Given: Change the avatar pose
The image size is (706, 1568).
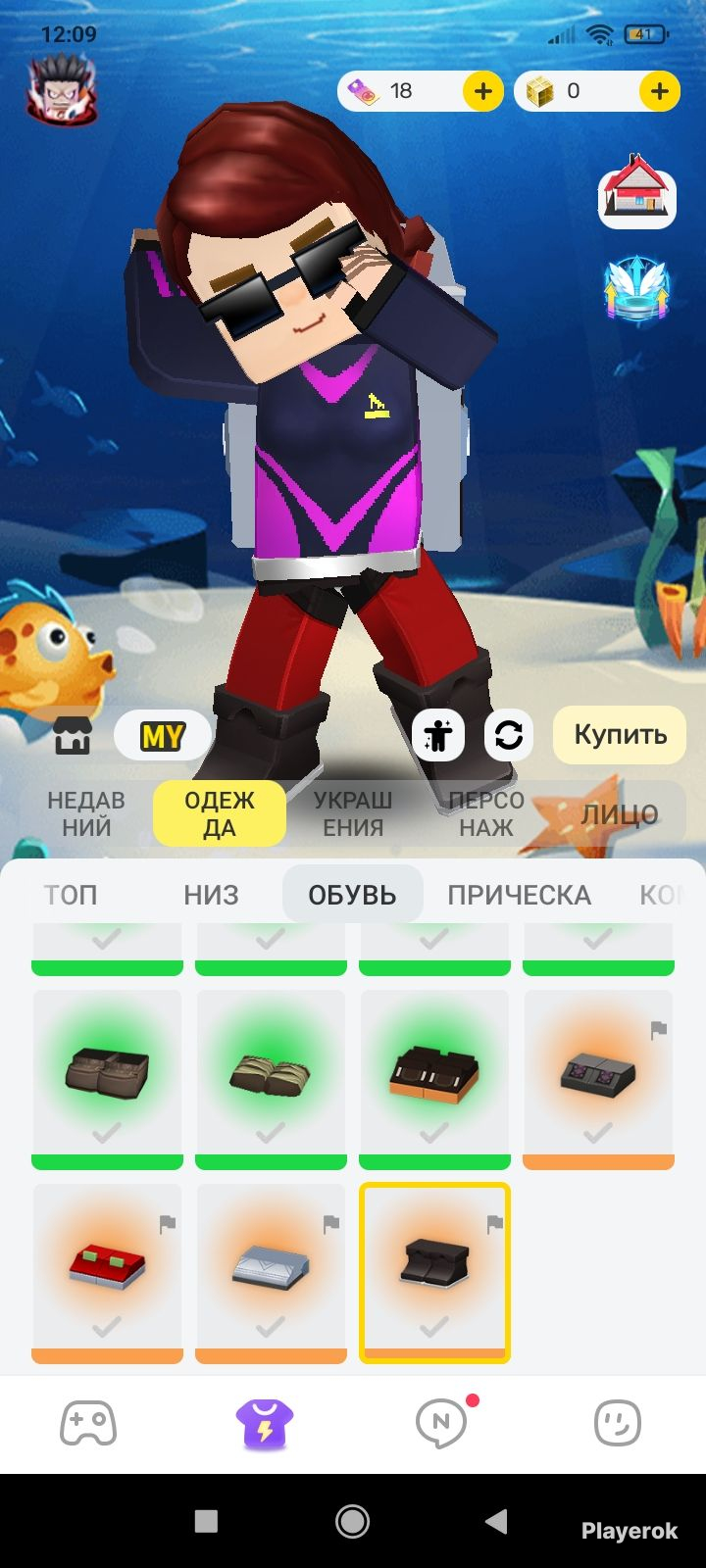Looking at the screenshot, I should pyautogui.click(x=437, y=734).
